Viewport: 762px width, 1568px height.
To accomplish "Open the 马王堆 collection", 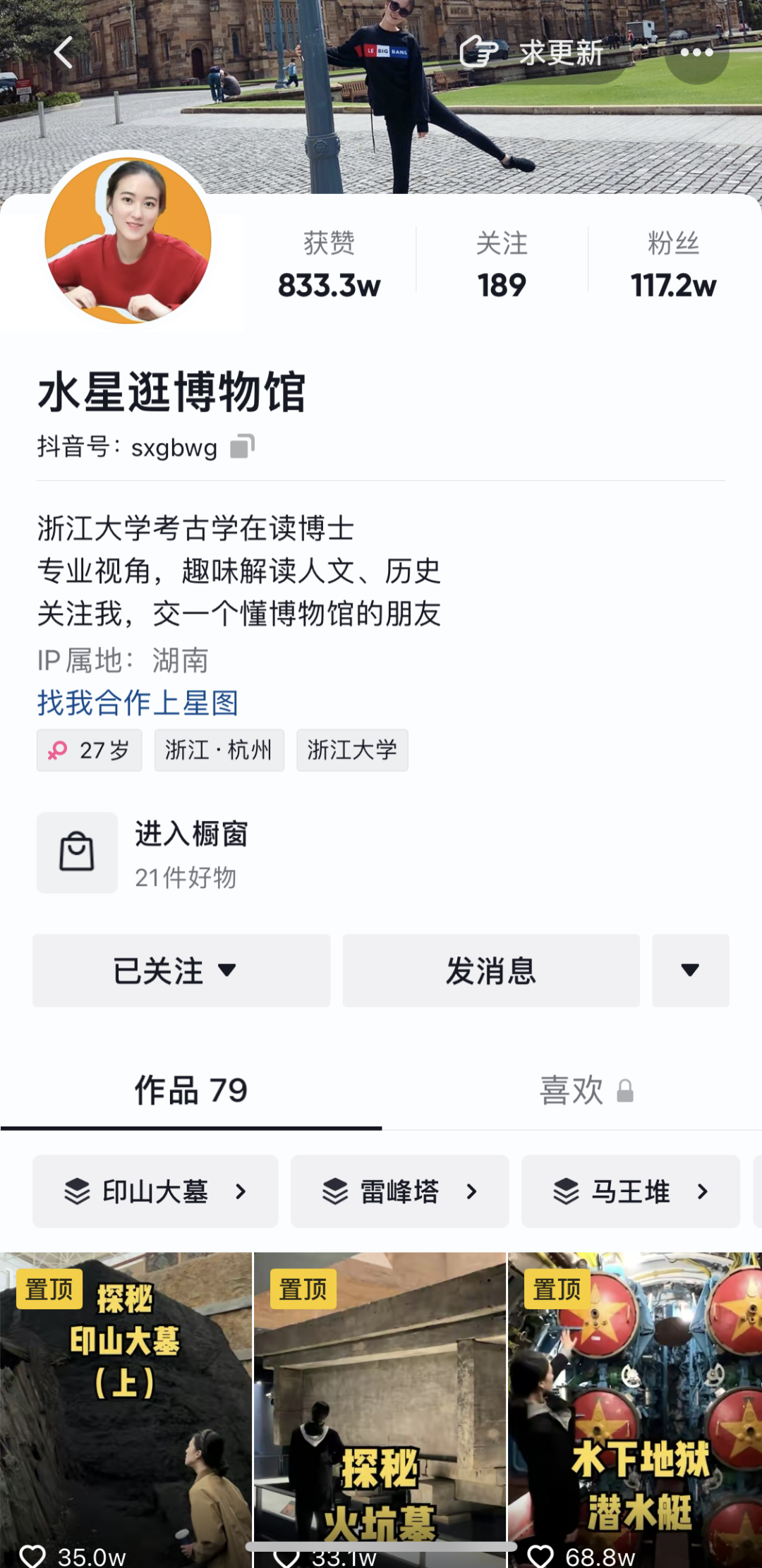I will pos(630,1191).
